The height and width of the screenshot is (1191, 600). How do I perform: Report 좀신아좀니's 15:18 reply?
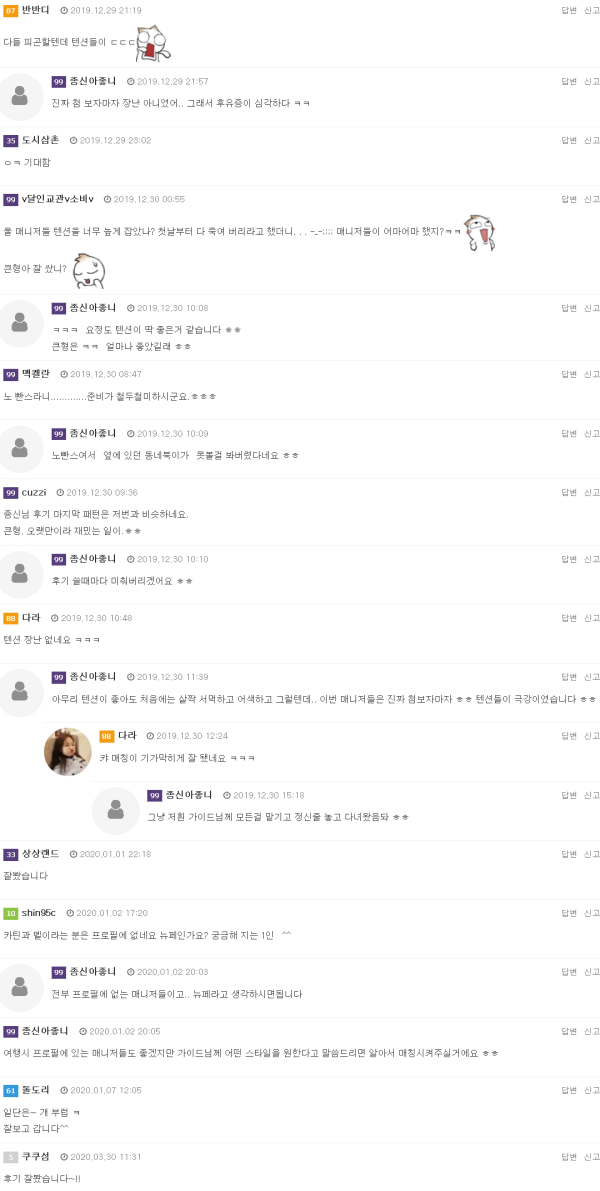(x=592, y=795)
